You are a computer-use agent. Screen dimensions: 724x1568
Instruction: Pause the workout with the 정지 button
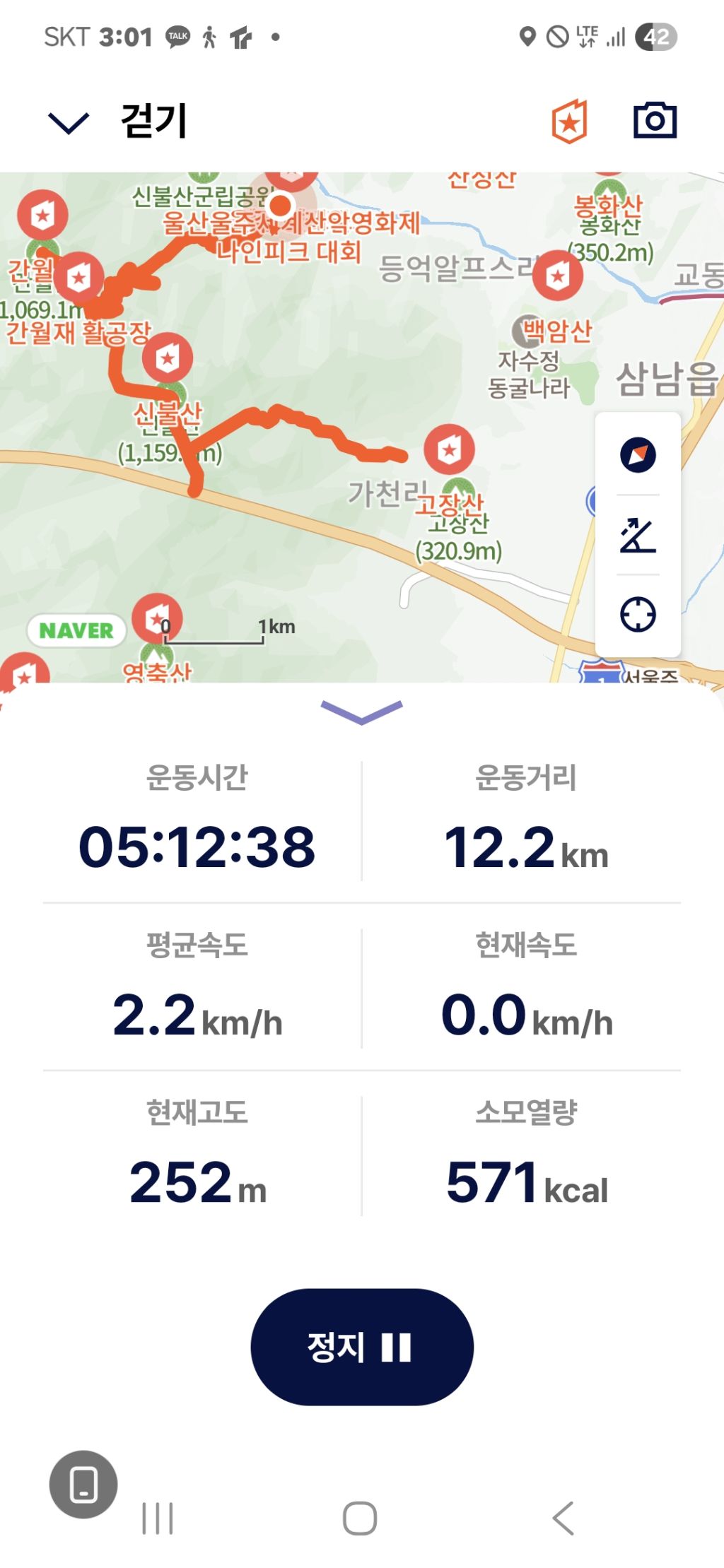tap(362, 1346)
